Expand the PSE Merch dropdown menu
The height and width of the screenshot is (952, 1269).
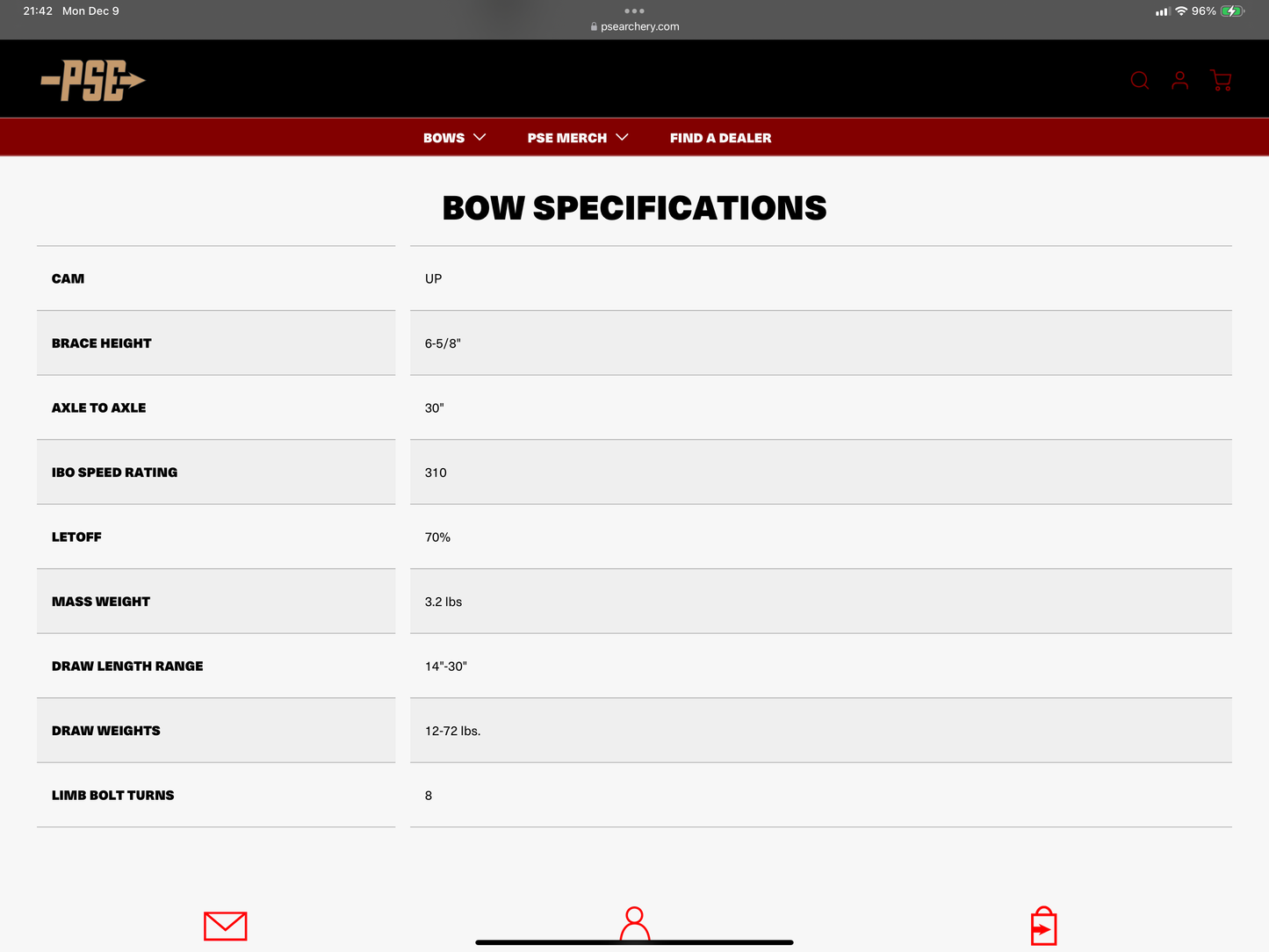(577, 138)
